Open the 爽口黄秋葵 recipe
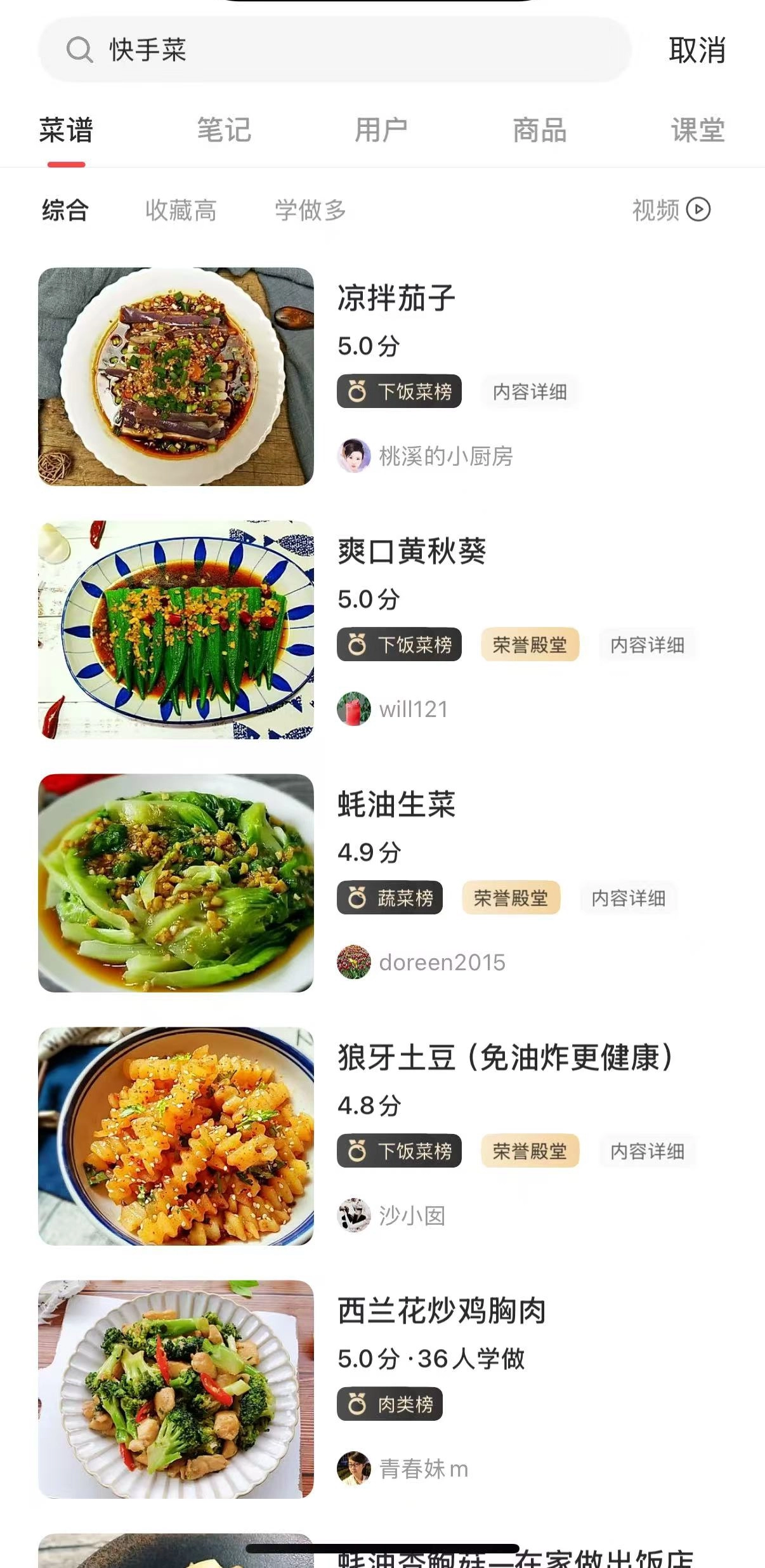Image resolution: width=765 pixels, height=1568 pixels. click(x=412, y=551)
